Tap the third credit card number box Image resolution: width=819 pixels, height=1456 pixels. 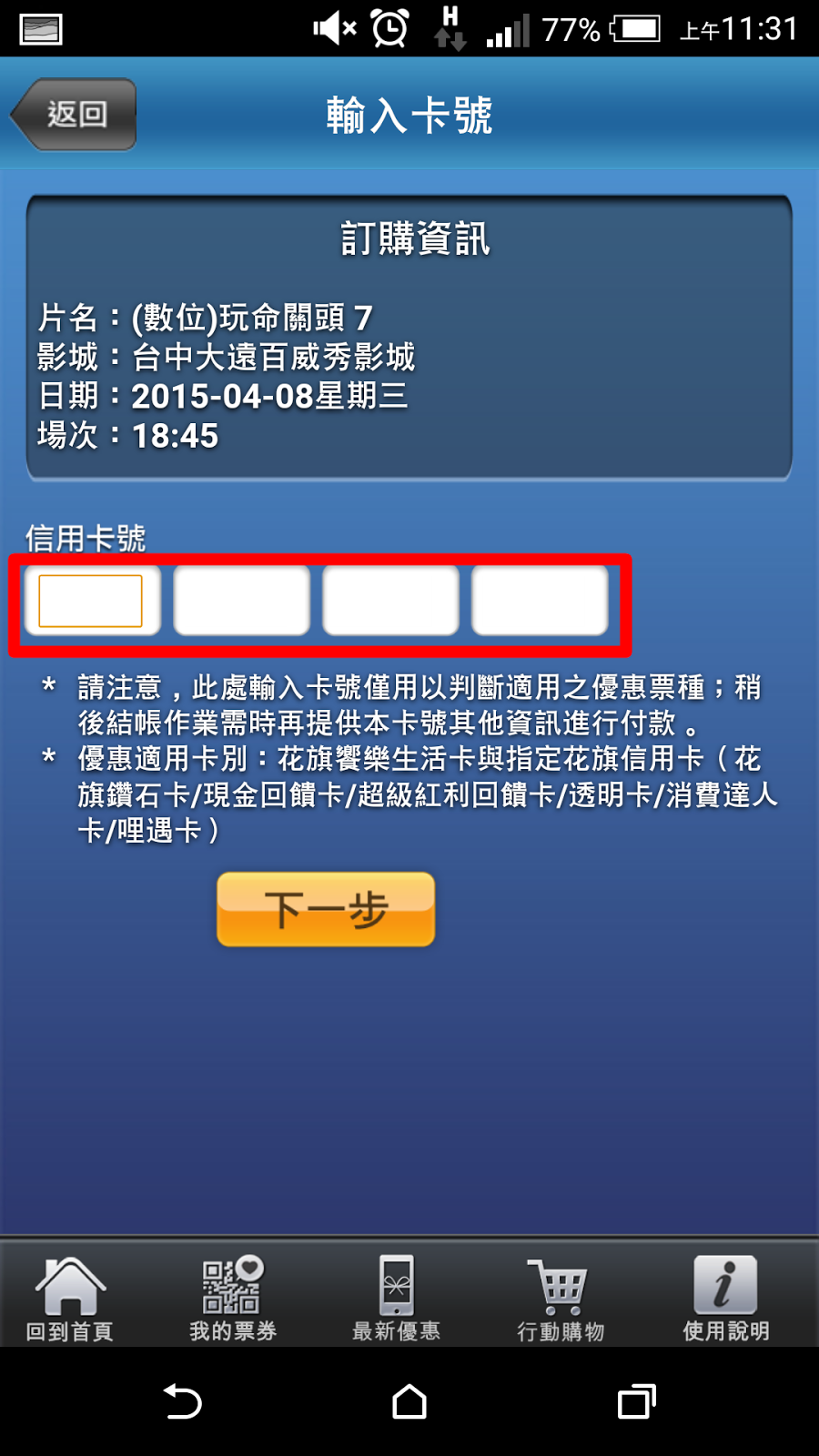[390, 601]
